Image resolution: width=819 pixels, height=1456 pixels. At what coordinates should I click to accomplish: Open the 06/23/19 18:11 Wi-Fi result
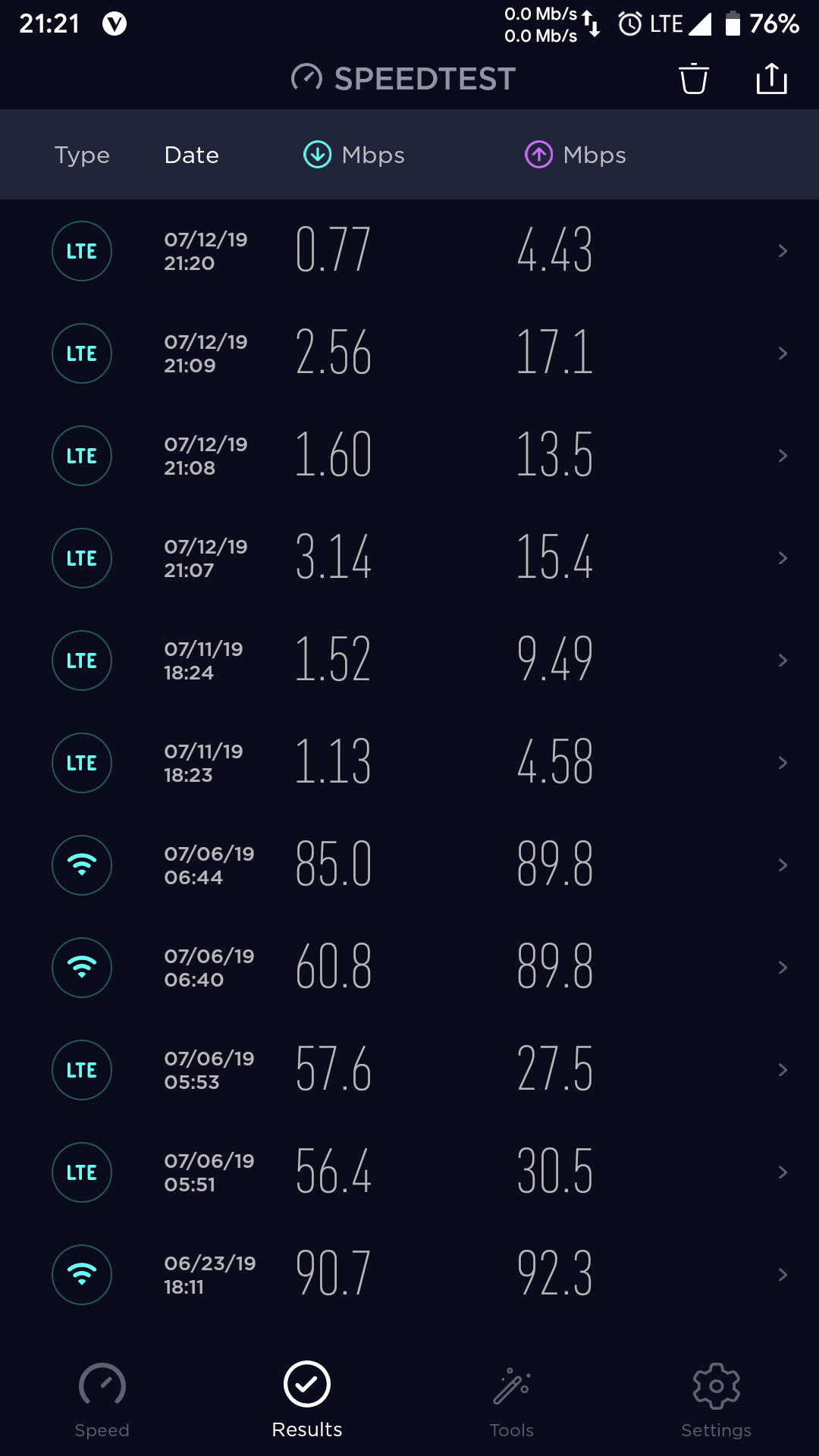pos(409,1275)
